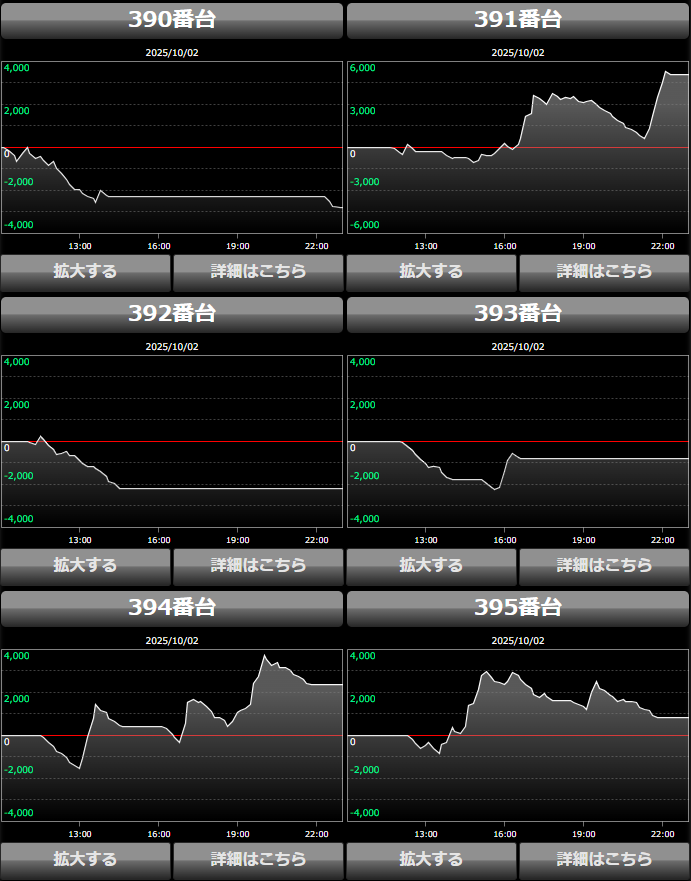Image resolution: width=691 pixels, height=881 pixels.
Task: Tap 拡大する under machine 390番台
Action: 86,271
